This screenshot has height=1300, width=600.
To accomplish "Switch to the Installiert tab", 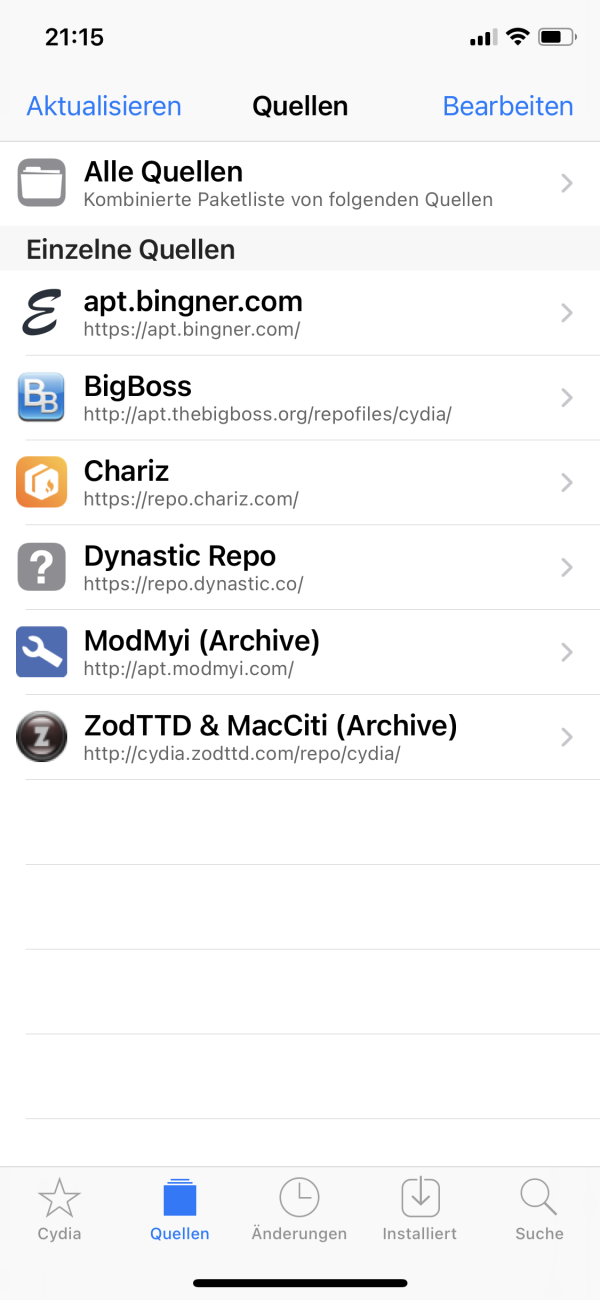I will pos(420,1209).
